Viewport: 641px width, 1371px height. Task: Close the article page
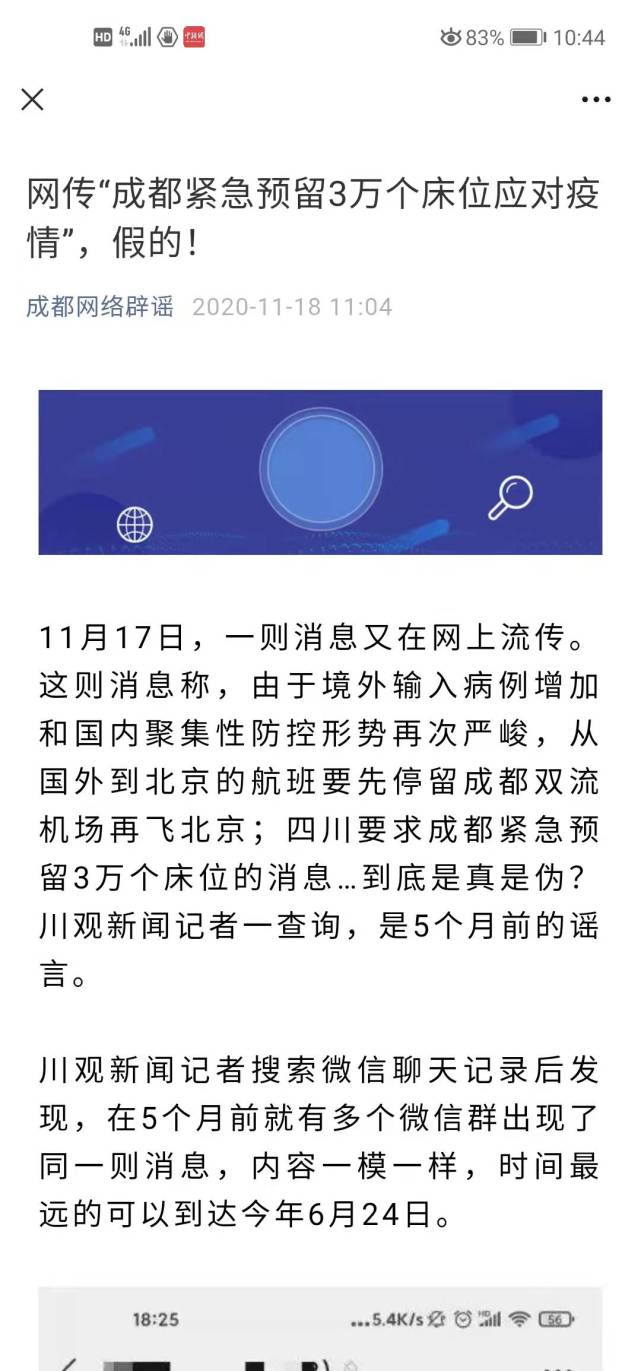point(33,99)
